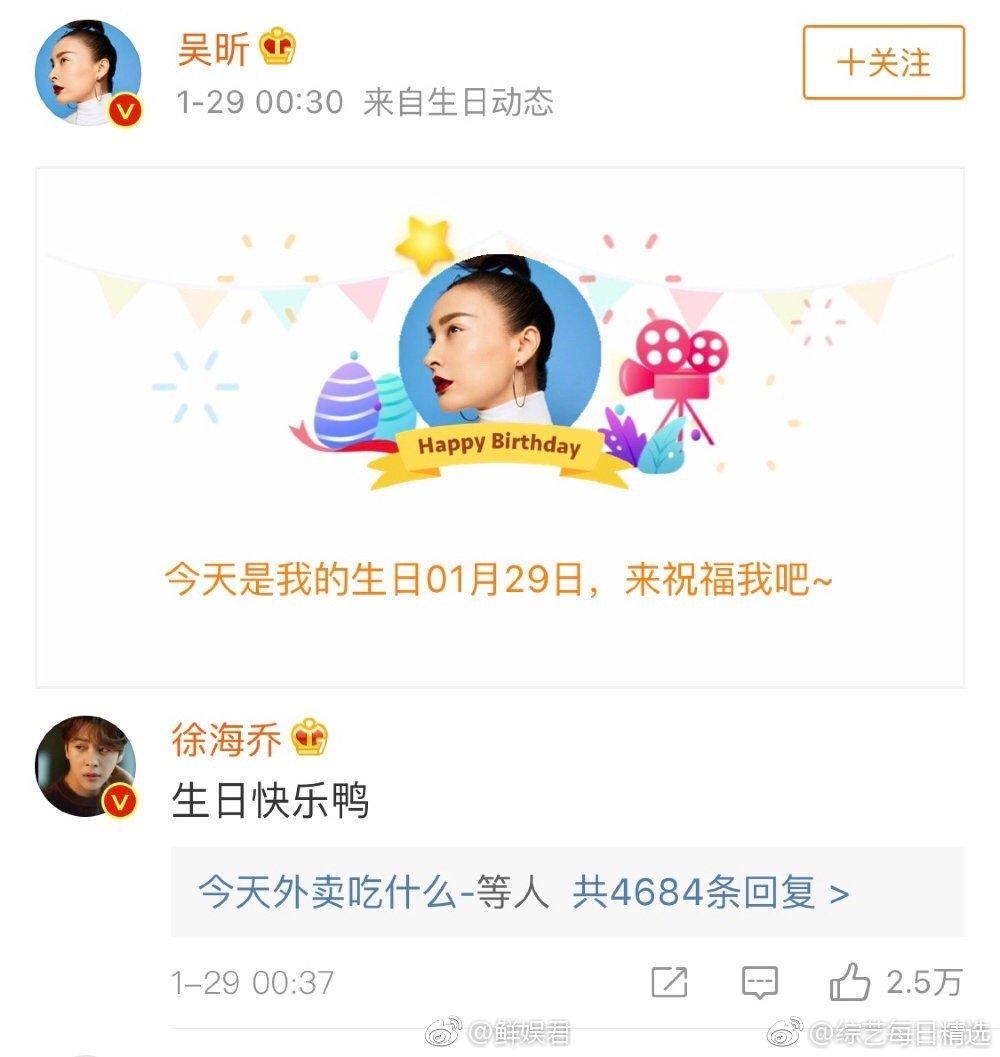View 徐海乔's profile avatar
Screen dimensions: 1000x1057
(86, 767)
